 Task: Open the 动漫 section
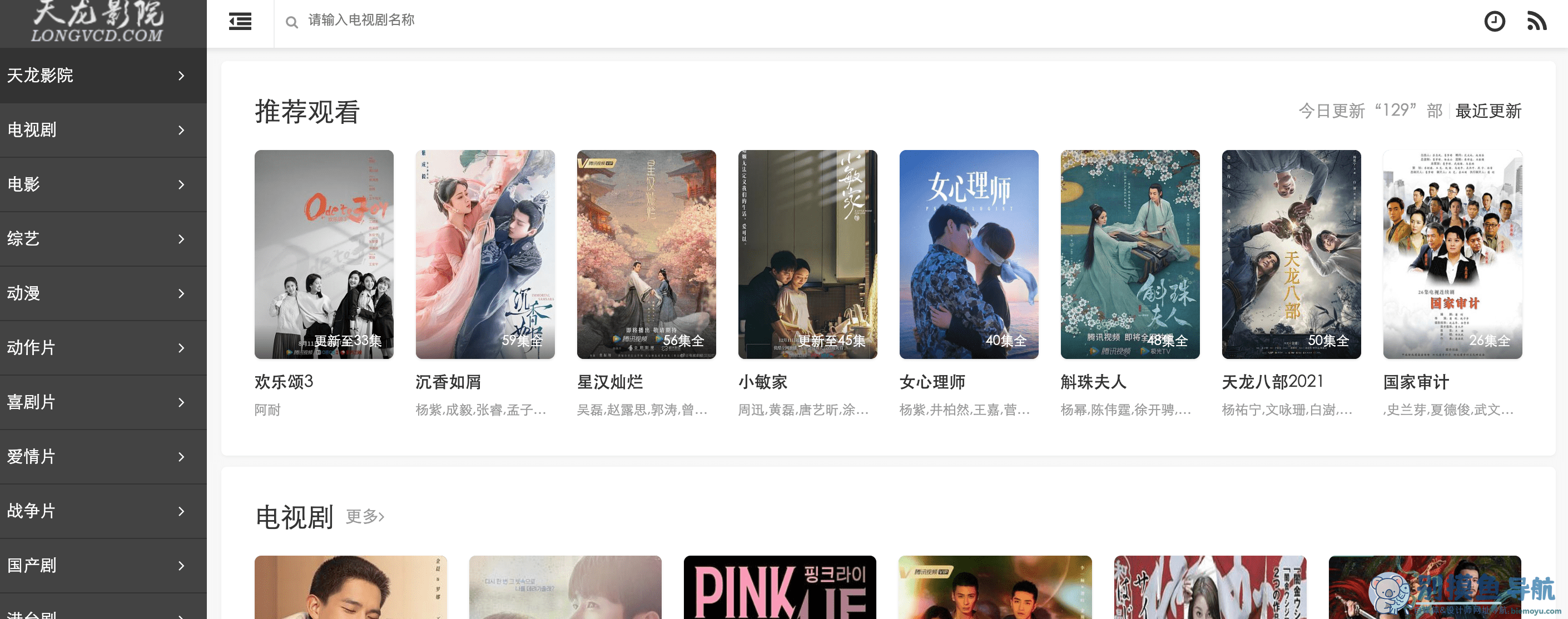(x=103, y=293)
